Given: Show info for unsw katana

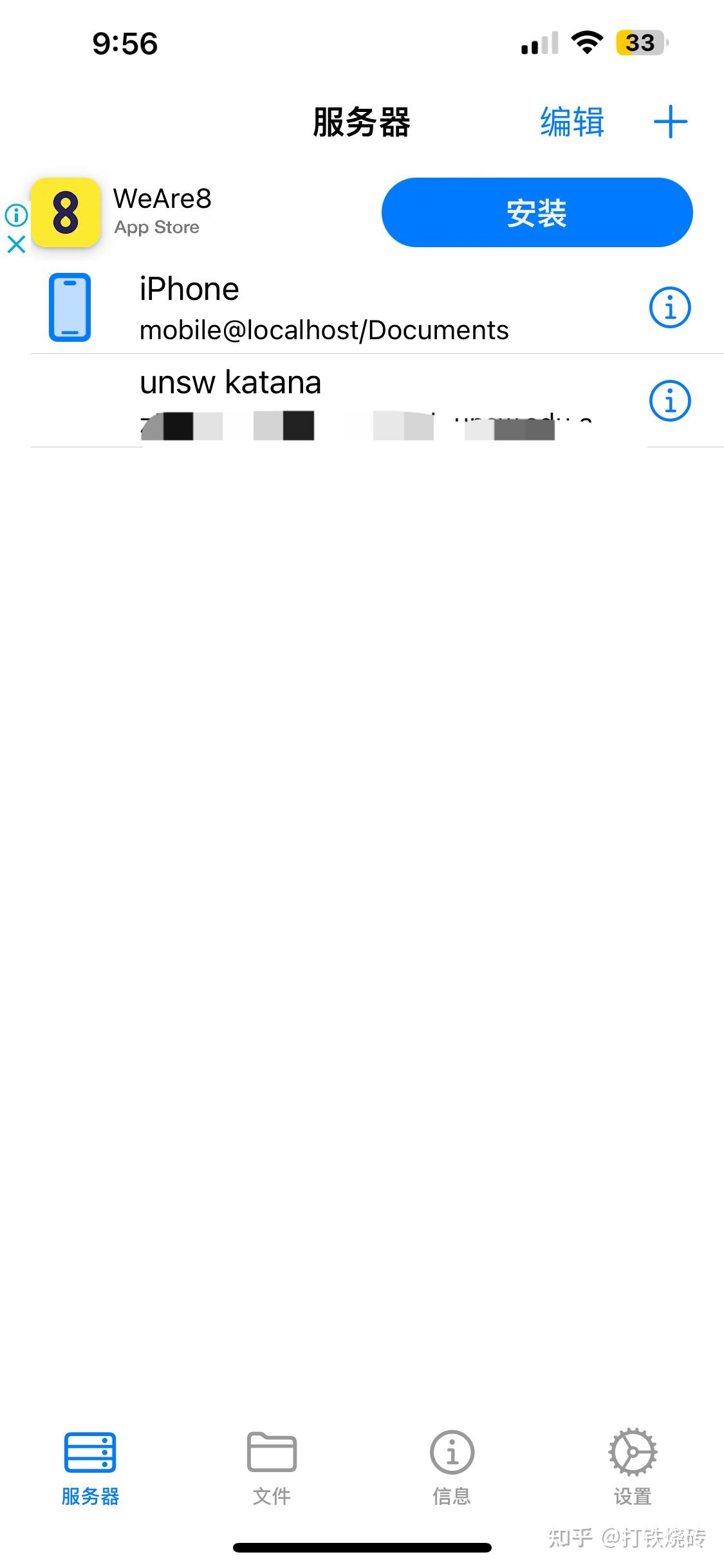Looking at the screenshot, I should 669,401.
